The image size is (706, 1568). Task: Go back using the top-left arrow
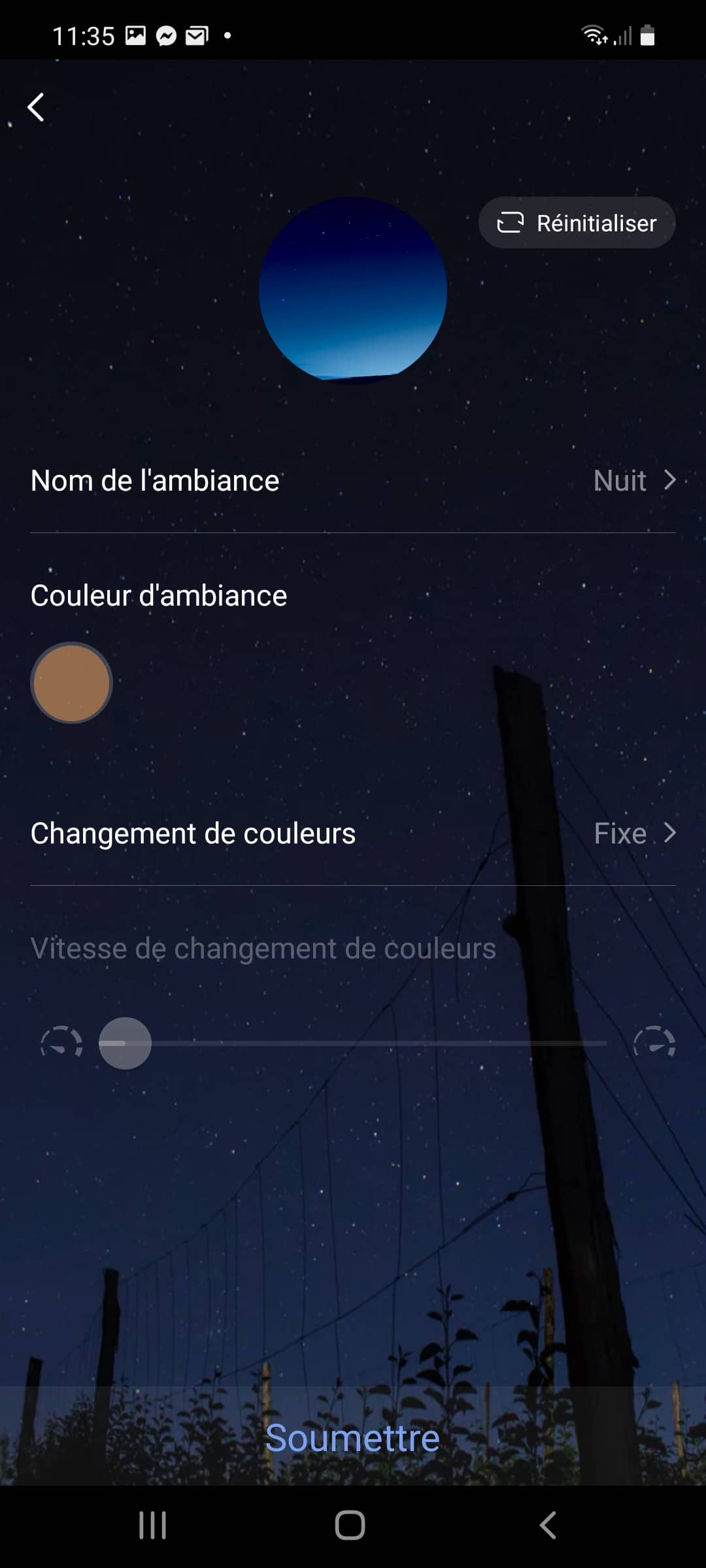(x=36, y=107)
